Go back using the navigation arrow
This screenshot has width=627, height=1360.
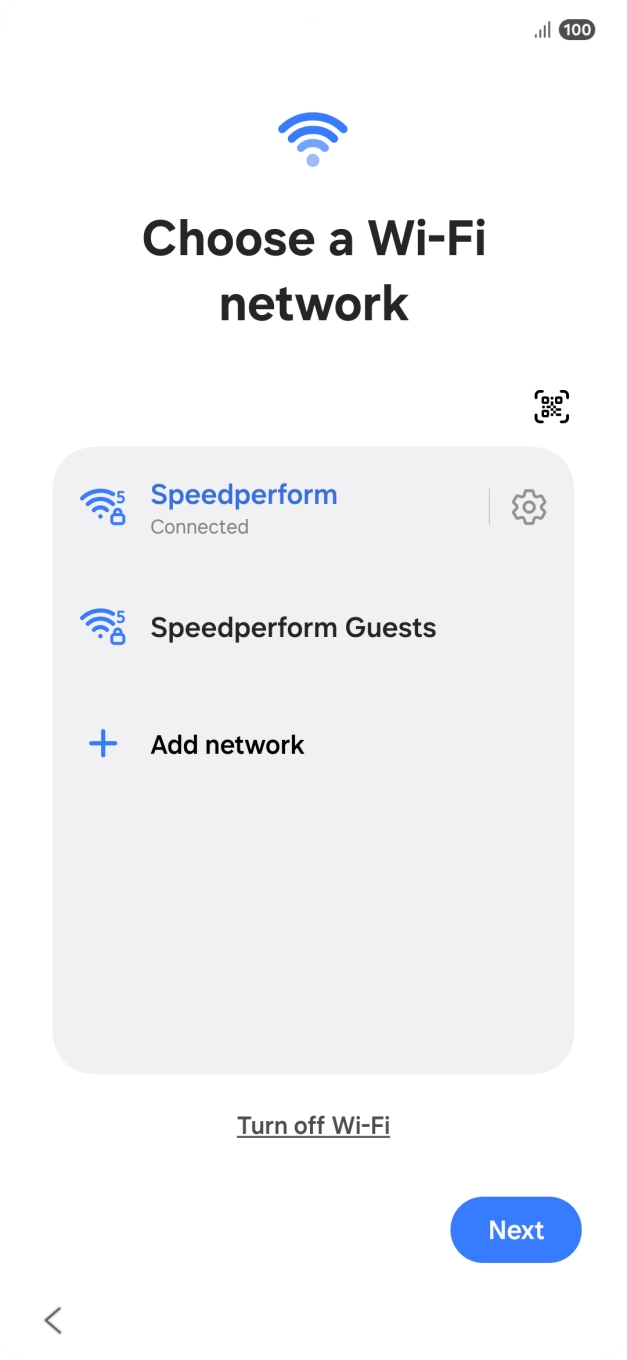click(x=53, y=1320)
